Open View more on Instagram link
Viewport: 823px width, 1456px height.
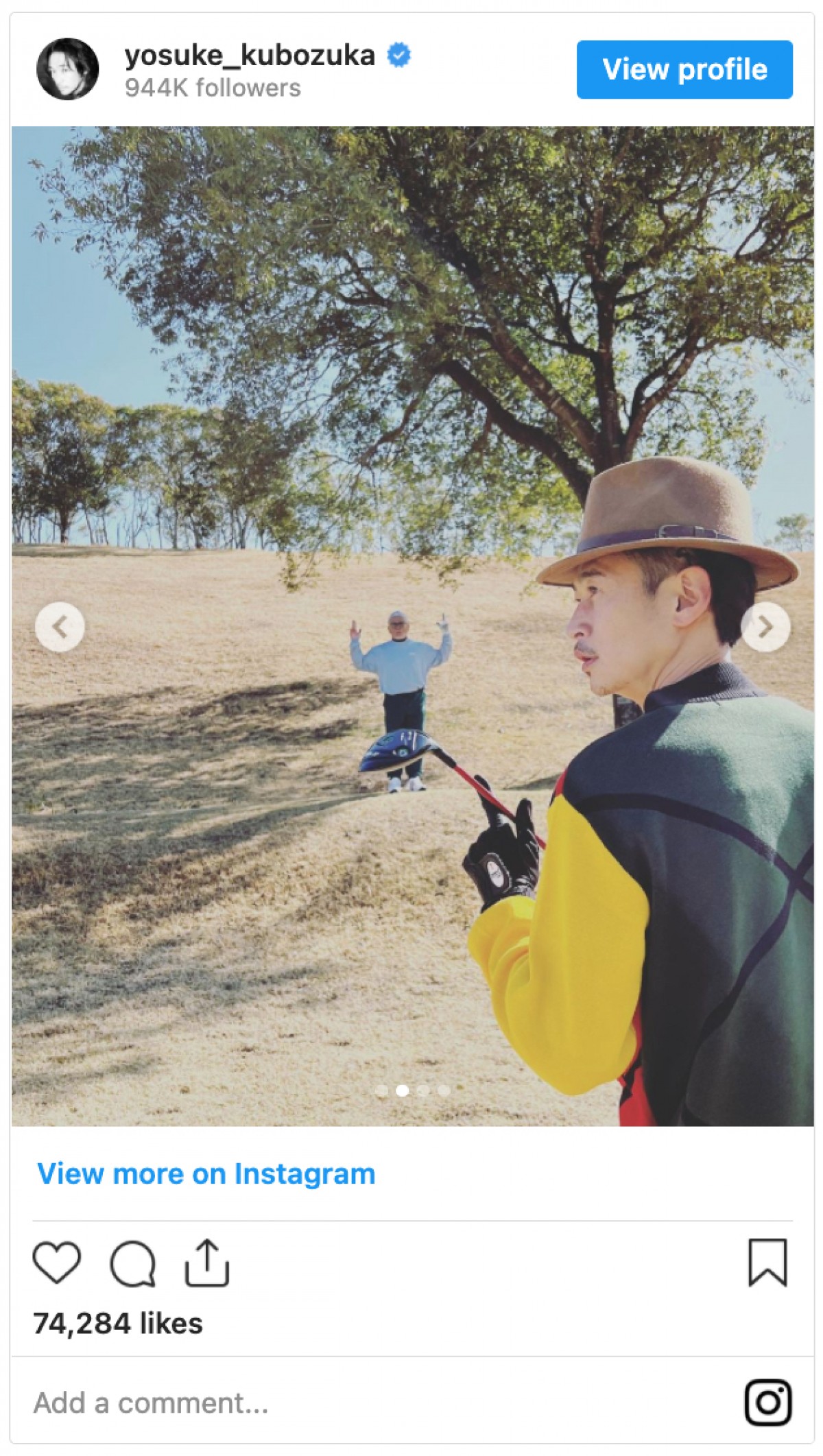[206, 1173]
